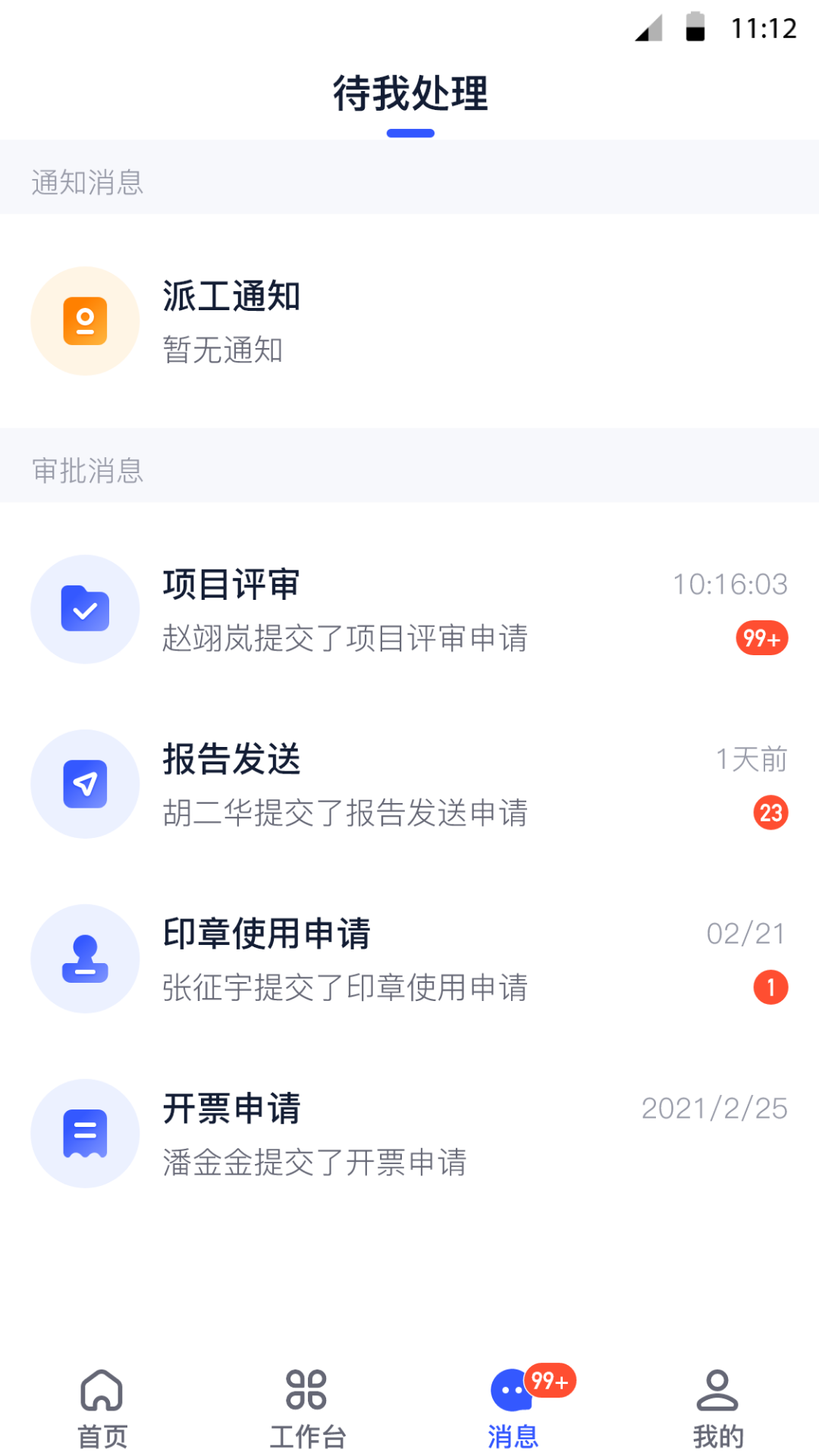Tap the 印章使用申请 stamp icon
The image size is (819, 1456).
click(85, 959)
